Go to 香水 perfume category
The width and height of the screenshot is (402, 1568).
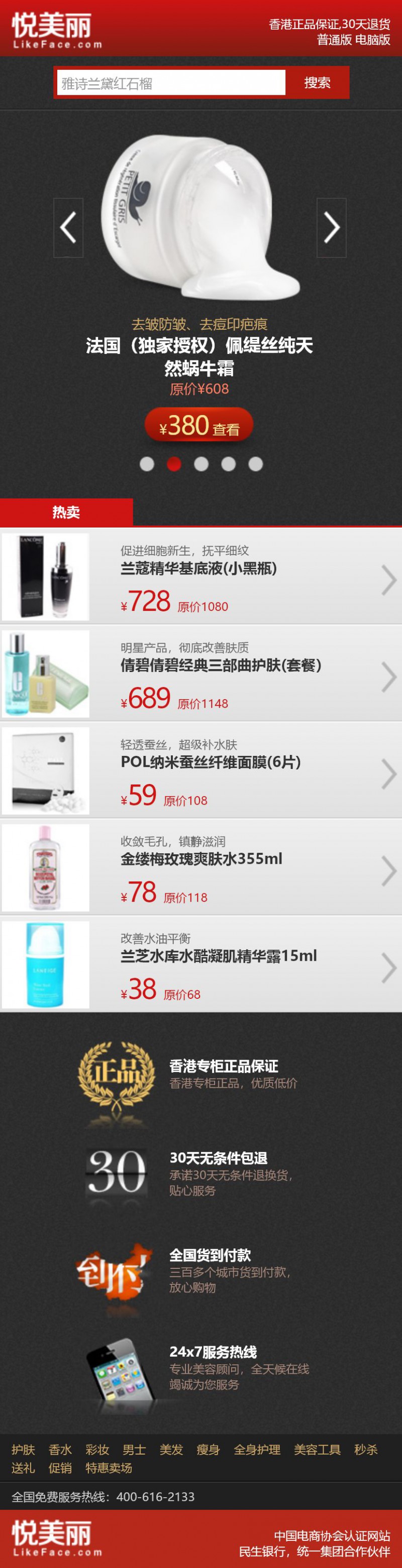(x=60, y=1450)
